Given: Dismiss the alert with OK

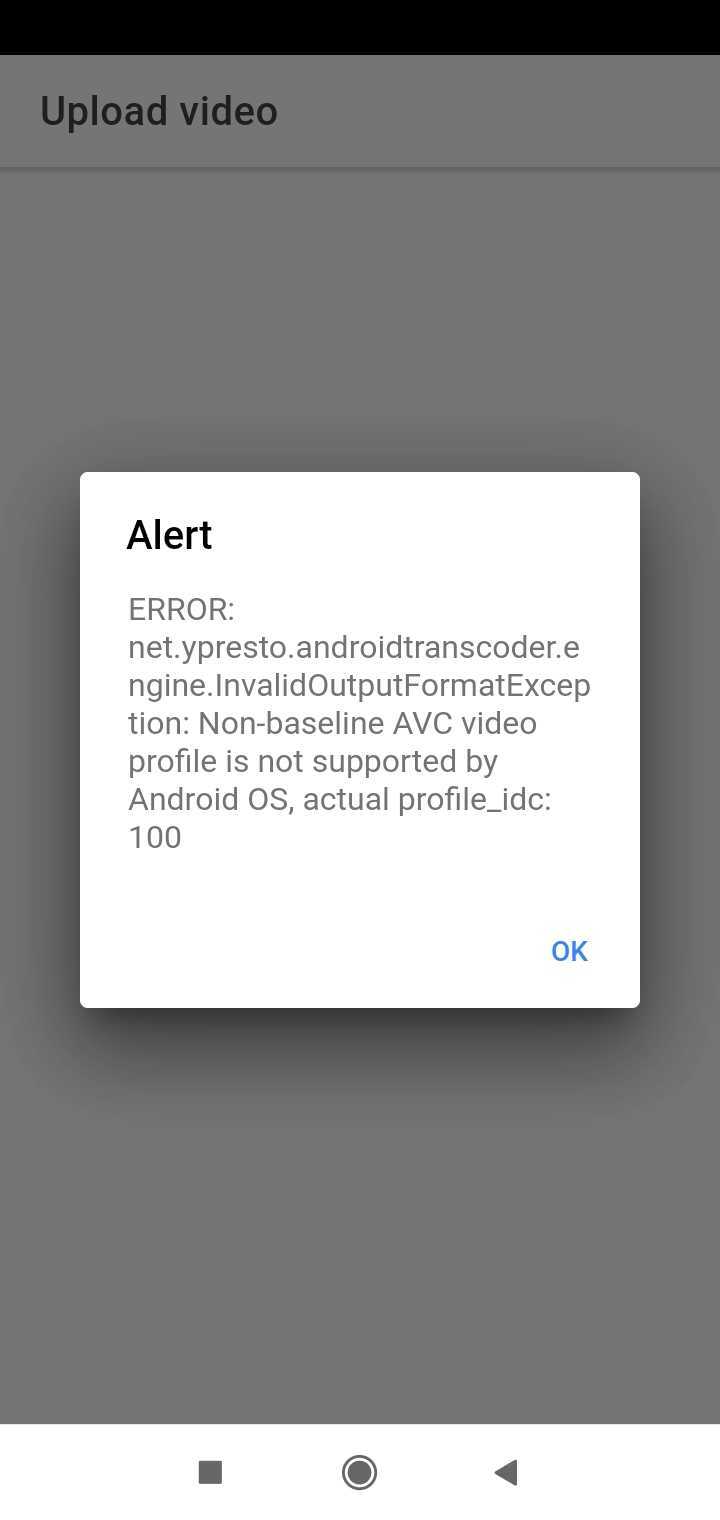Looking at the screenshot, I should point(569,951).
